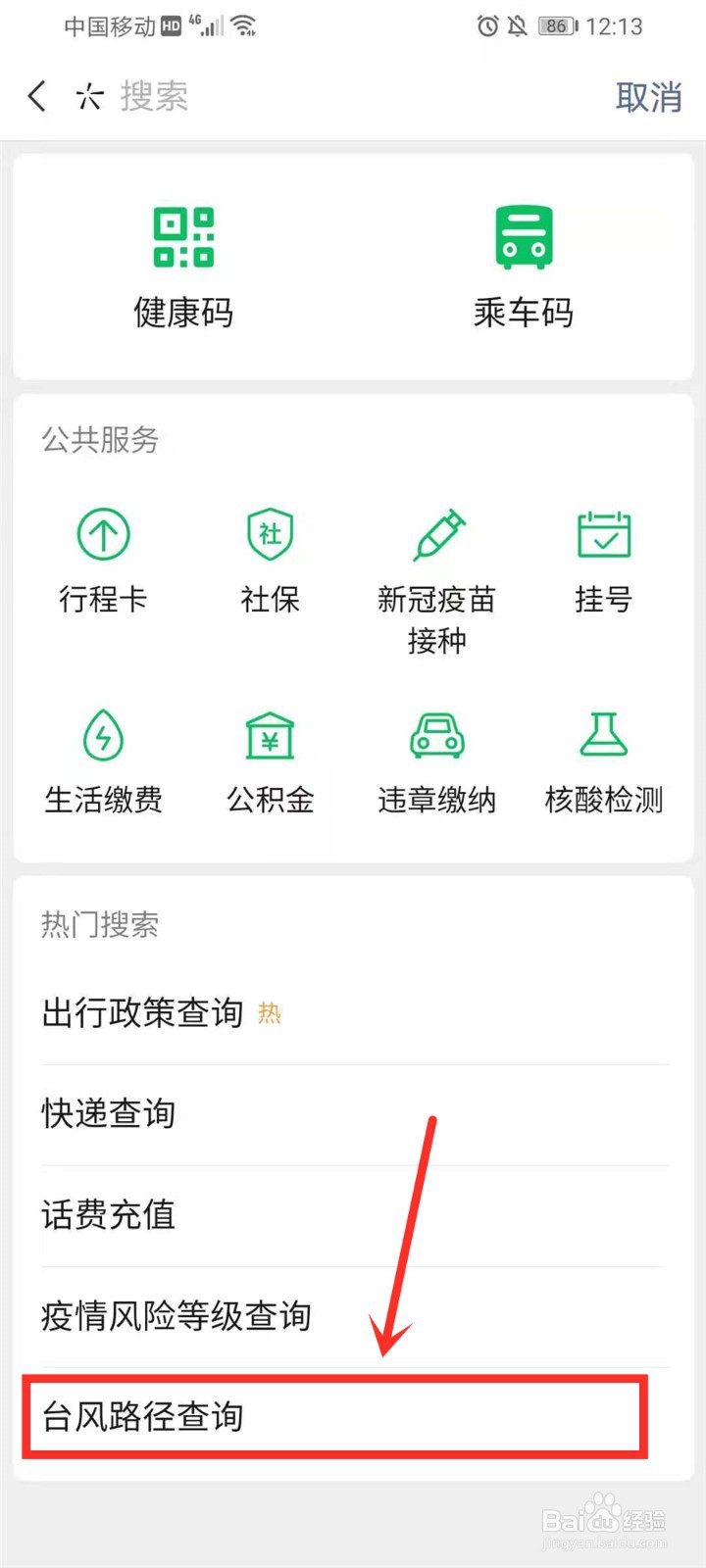
Task: Open 新冠疫苗接种 service
Action: tap(436, 581)
